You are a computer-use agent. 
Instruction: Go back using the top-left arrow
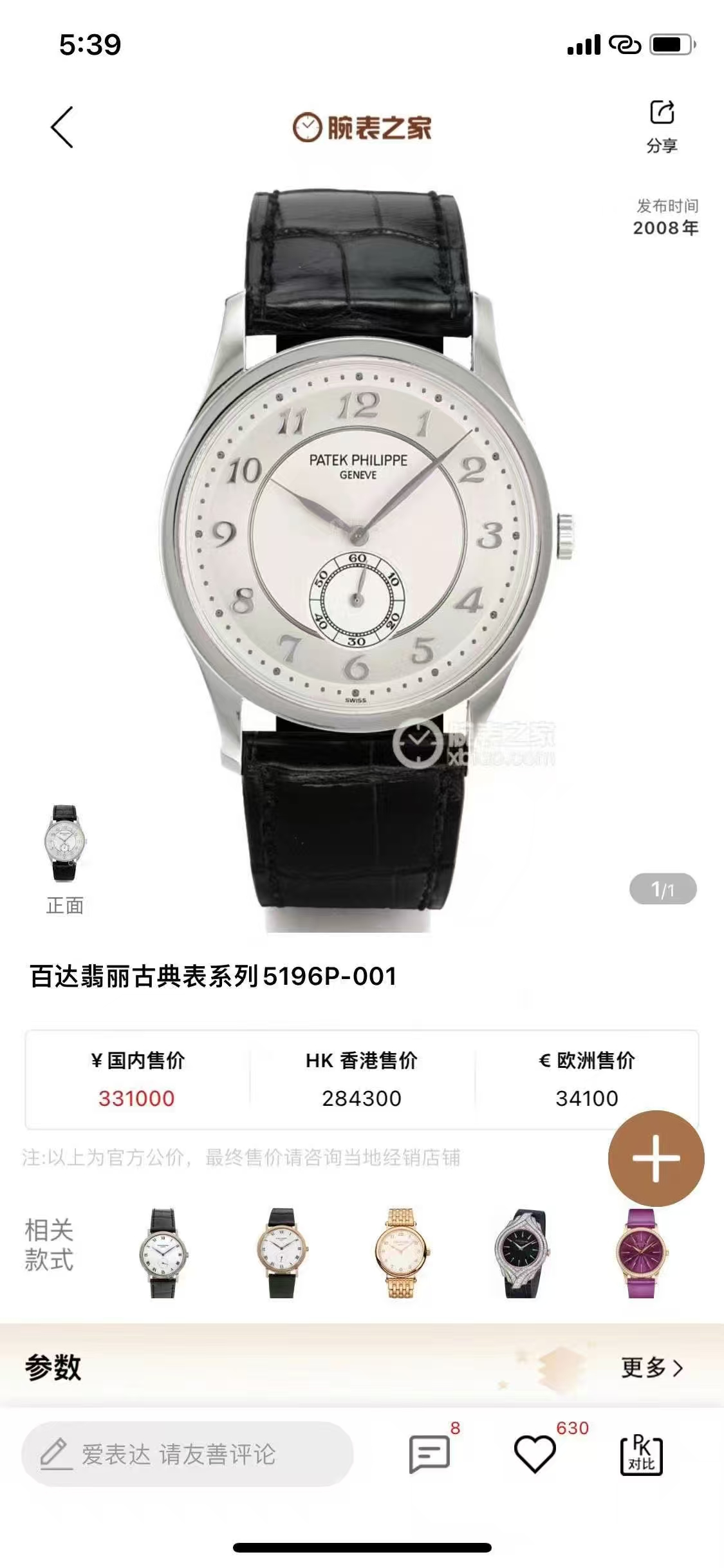(x=62, y=127)
